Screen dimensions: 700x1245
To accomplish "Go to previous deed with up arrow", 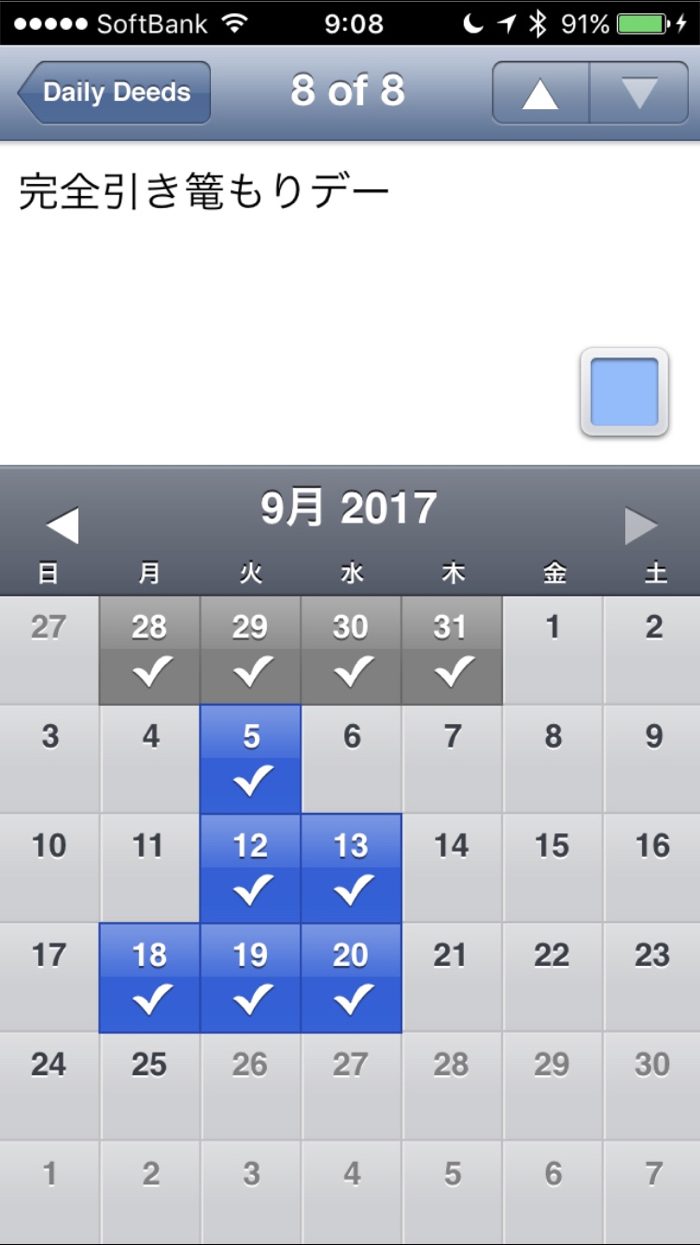I will pyautogui.click(x=540, y=93).
